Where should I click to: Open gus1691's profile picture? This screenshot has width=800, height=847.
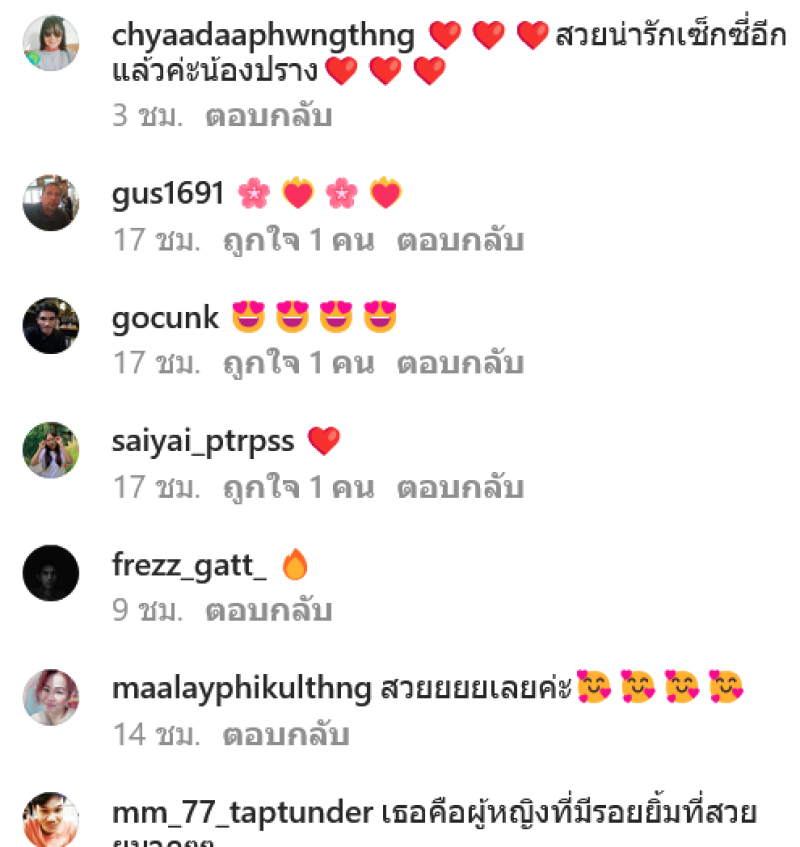[x=50, y=202]
